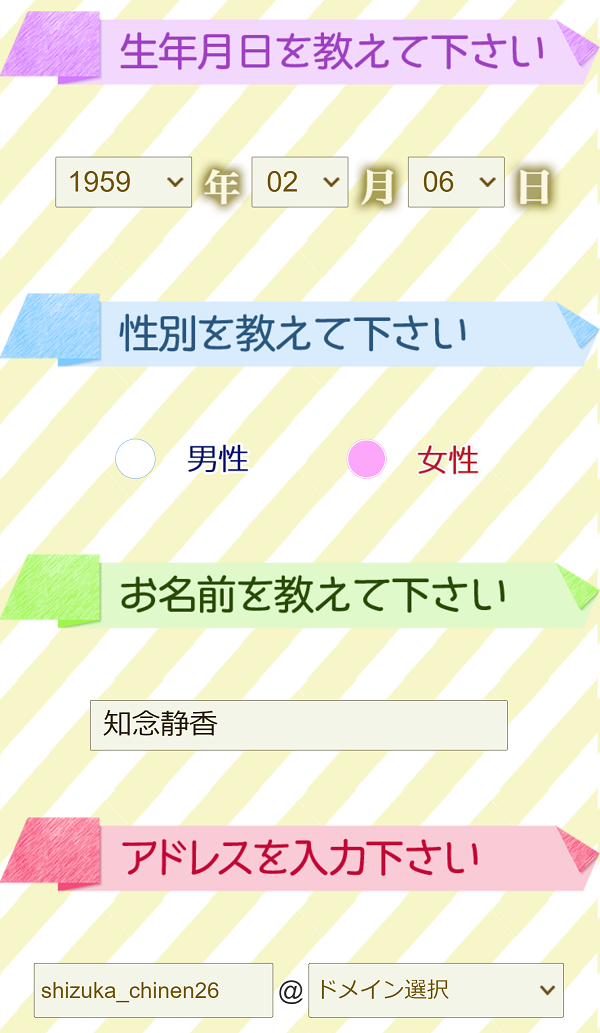Screen dimensions: 600x1033
Task: Select the 女性 gender option
Action: tap(367, 459)
